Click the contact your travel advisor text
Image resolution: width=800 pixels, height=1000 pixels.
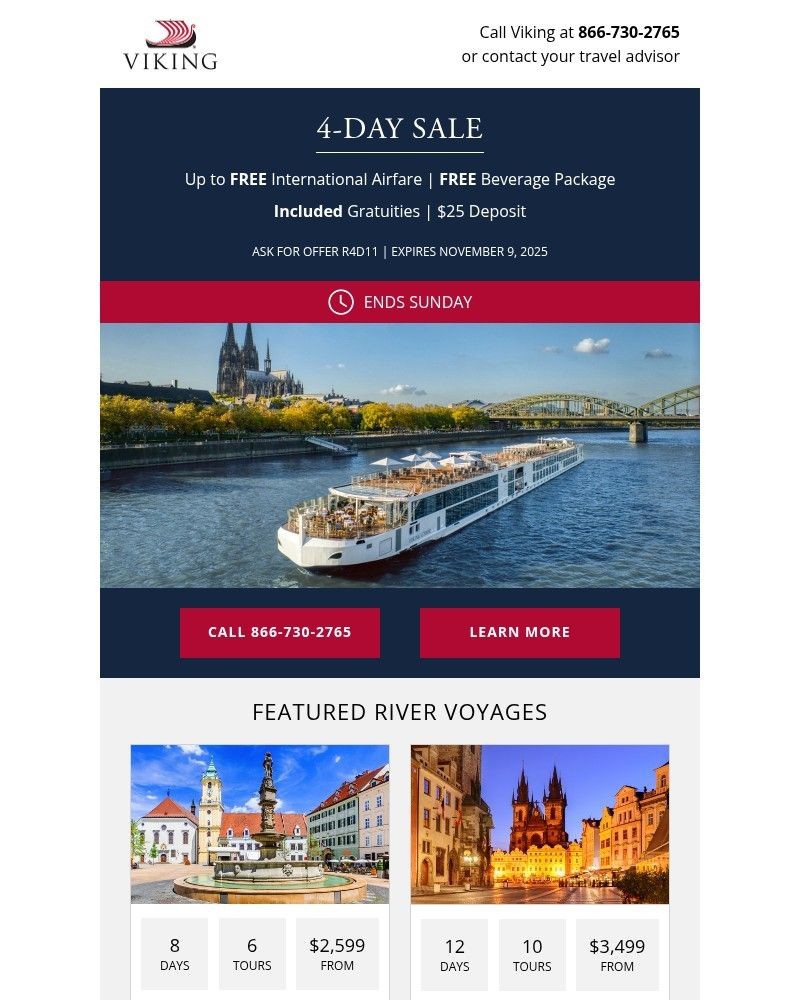pos(569,56)
